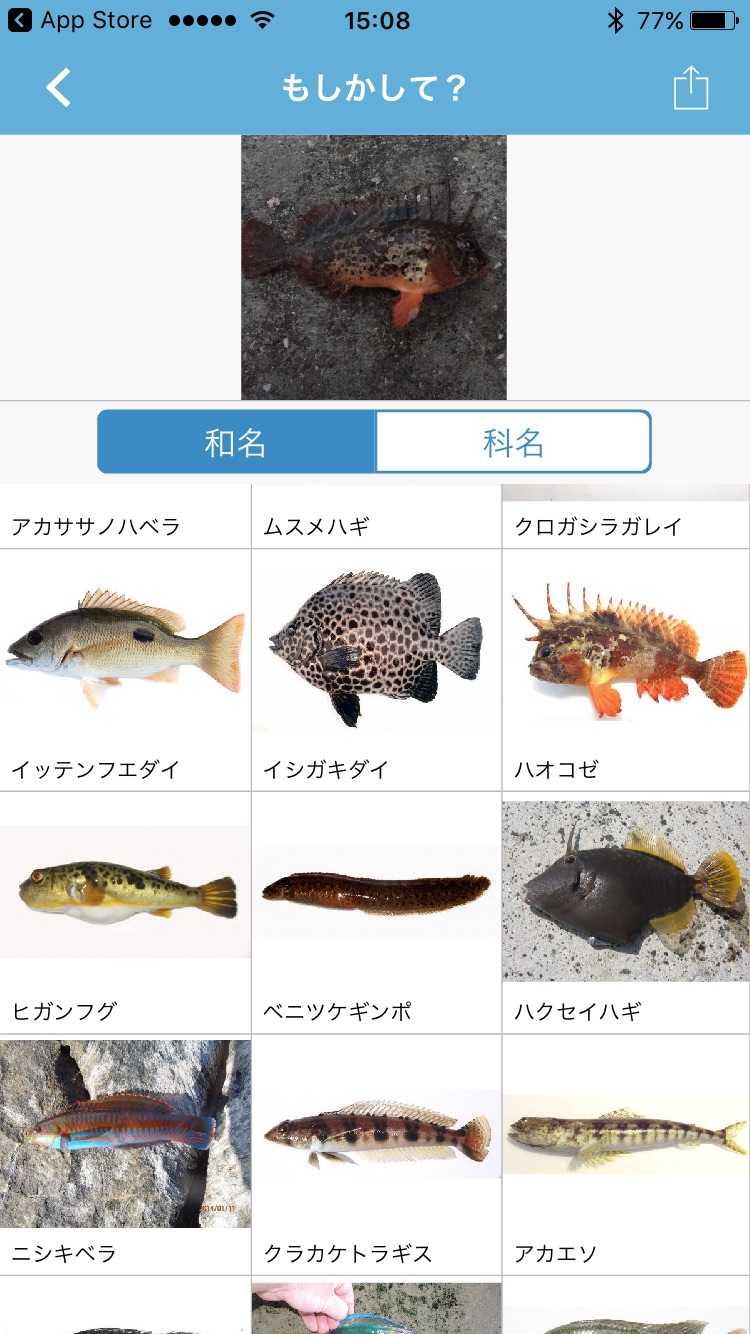
Task: View the ベニツケギンポ fish card
Action: tap(376, 910)
